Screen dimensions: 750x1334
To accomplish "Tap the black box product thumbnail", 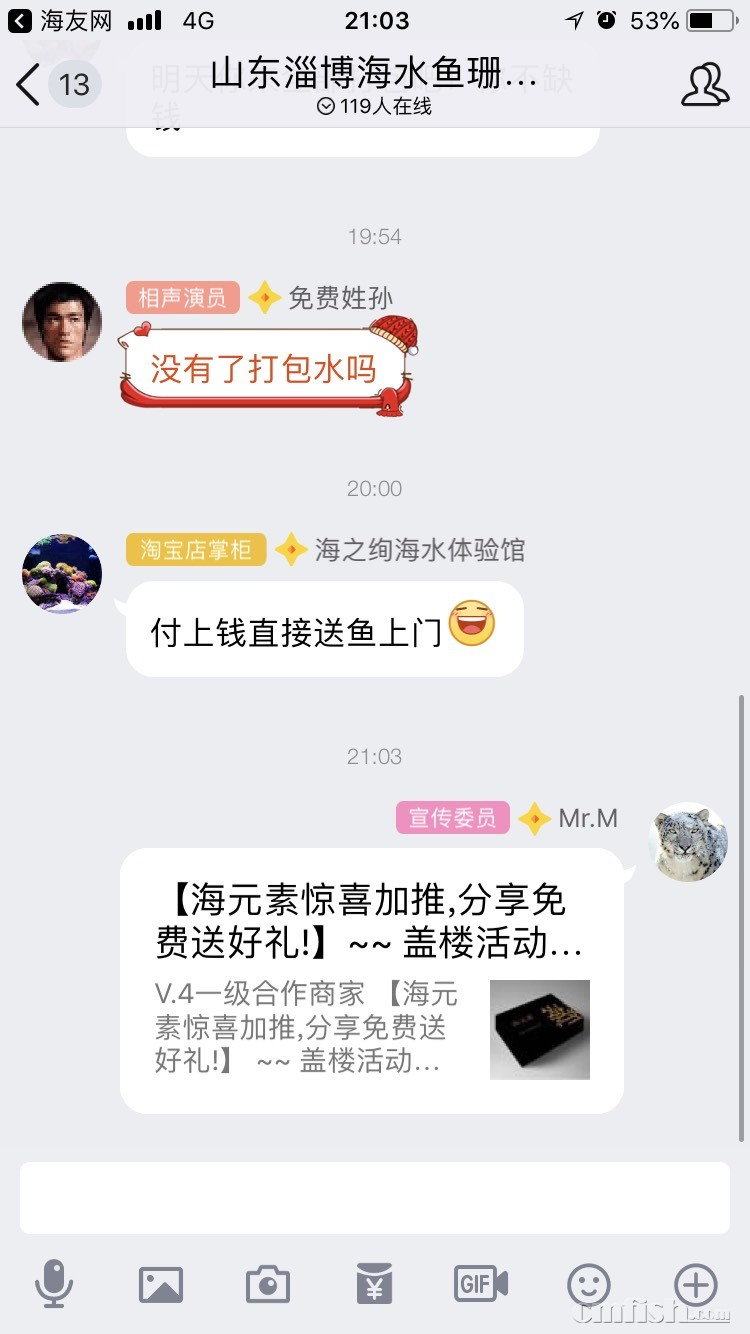I will point(539,1029).
